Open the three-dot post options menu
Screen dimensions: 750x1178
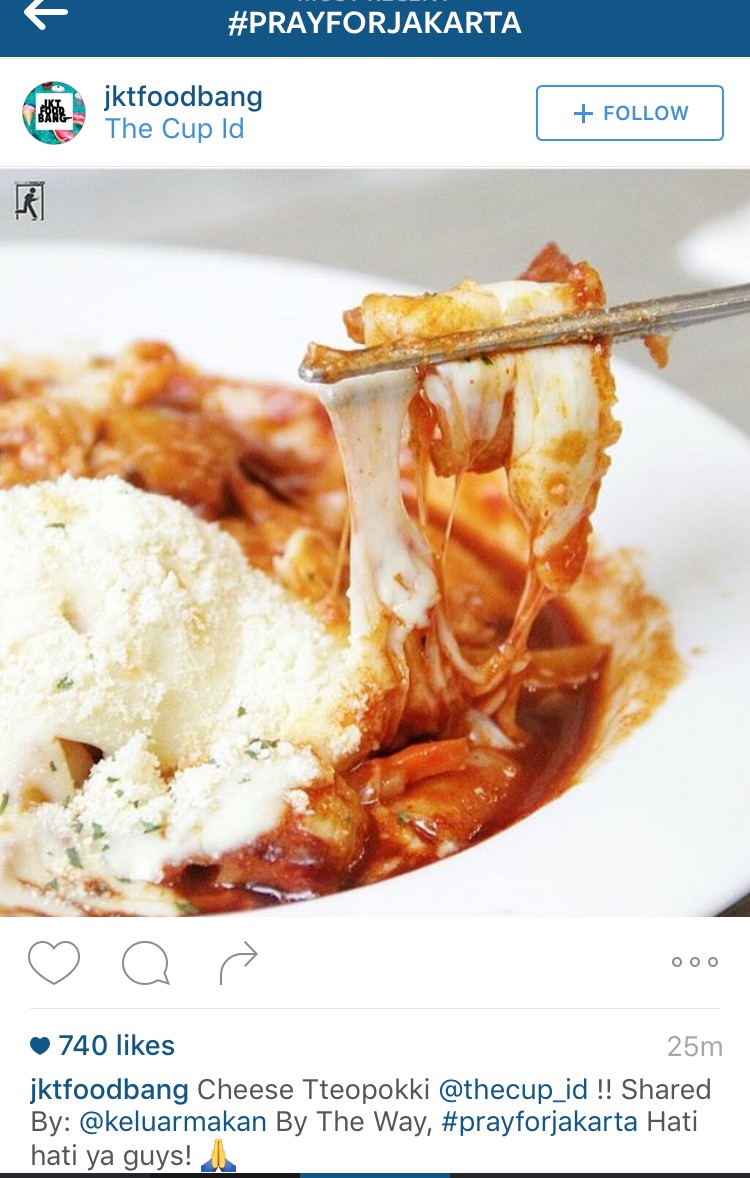[694, 962]
